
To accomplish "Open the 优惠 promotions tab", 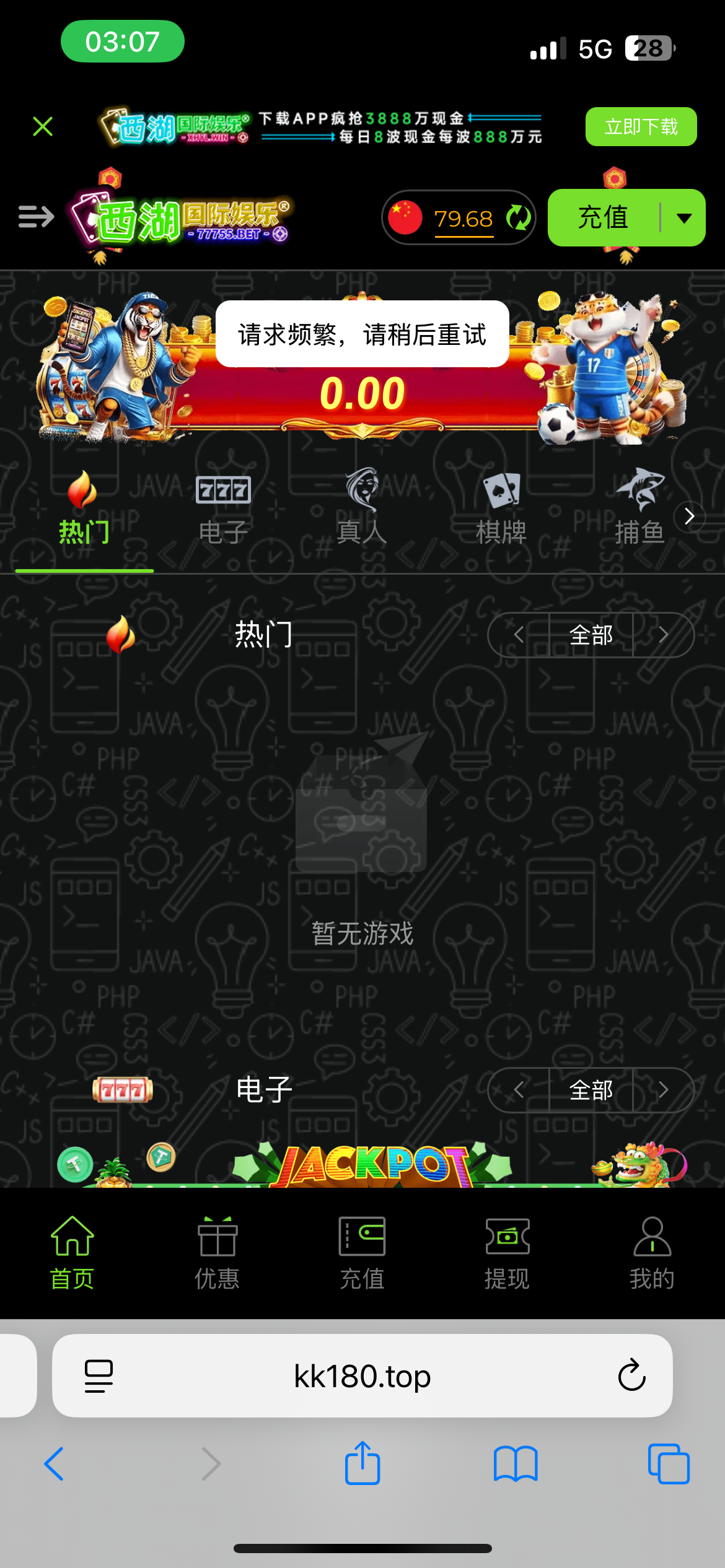I will [217, 1253].
